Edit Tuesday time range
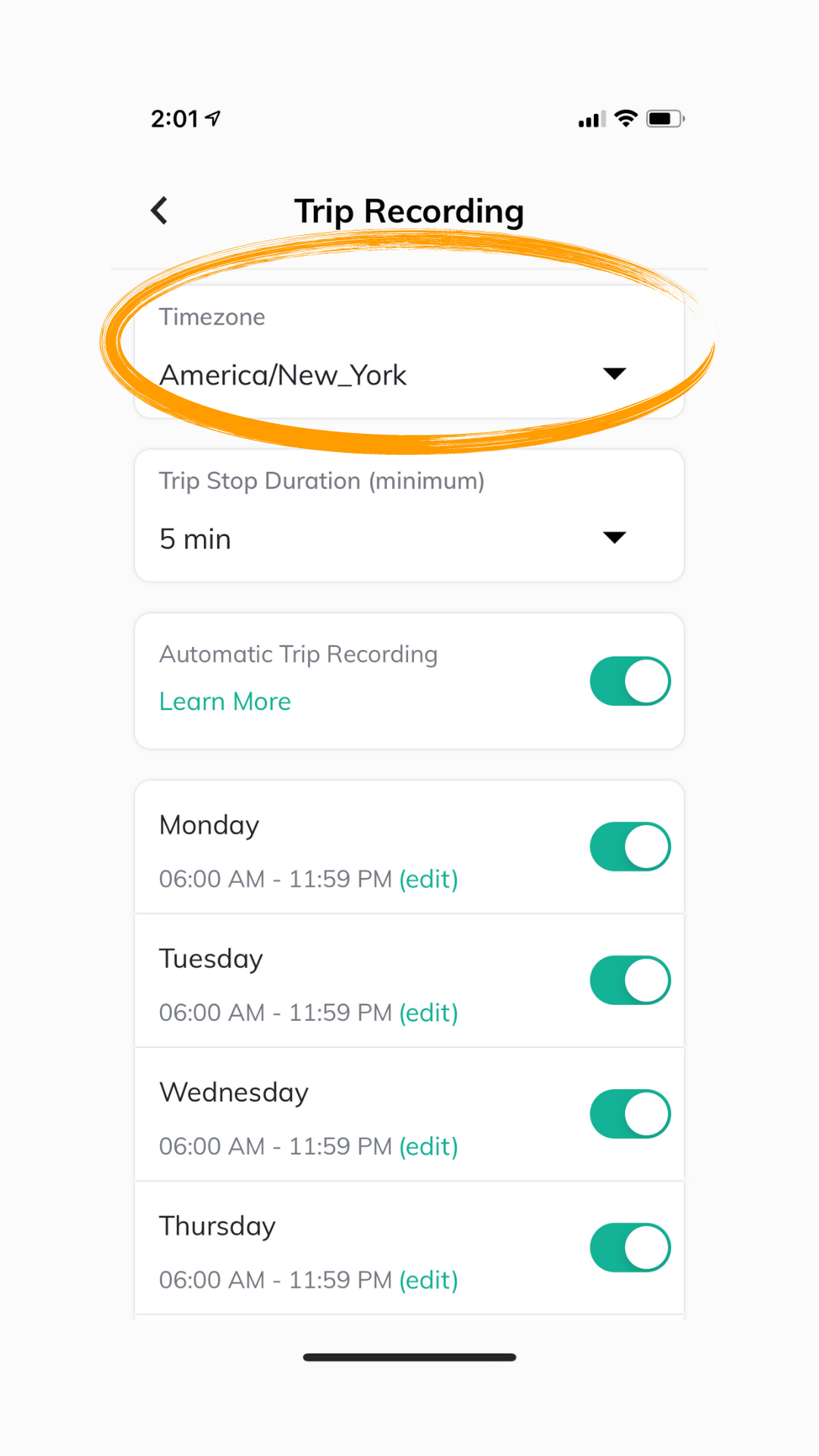This screenshot has height=1456, width=819. [428, 1012]
